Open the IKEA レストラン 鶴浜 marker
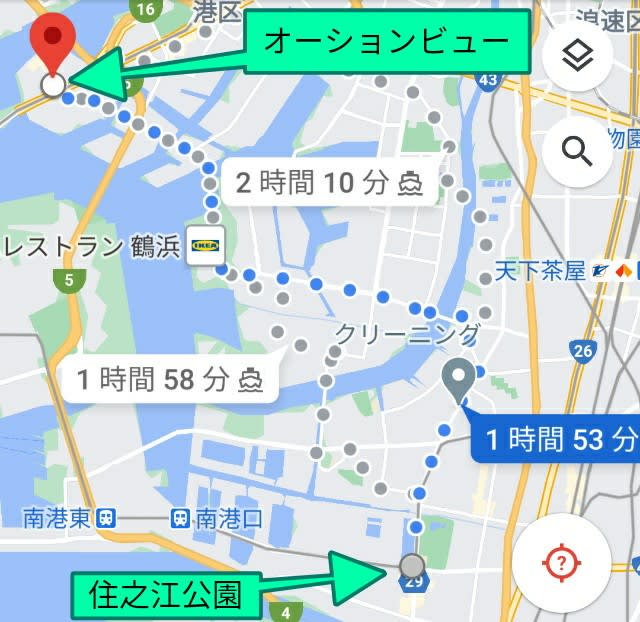The width and height of the screenshot is (640, 622). pos(205,245)
